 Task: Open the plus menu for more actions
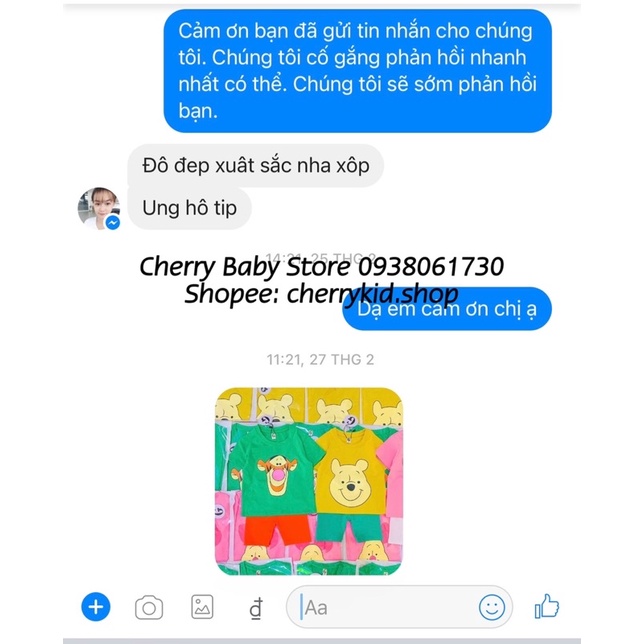click(x=95, y=606)
